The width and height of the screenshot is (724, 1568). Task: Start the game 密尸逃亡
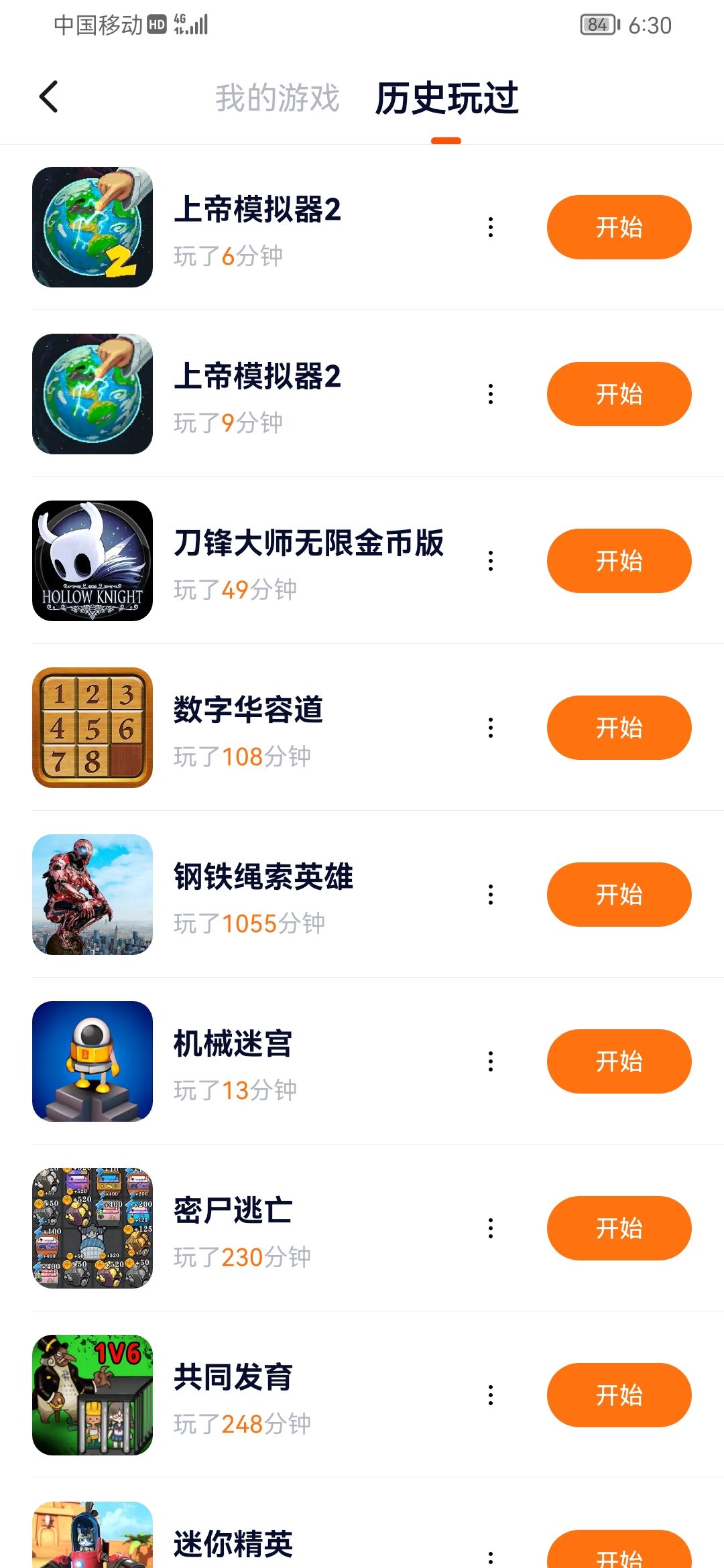click(x=618, y=1228)
